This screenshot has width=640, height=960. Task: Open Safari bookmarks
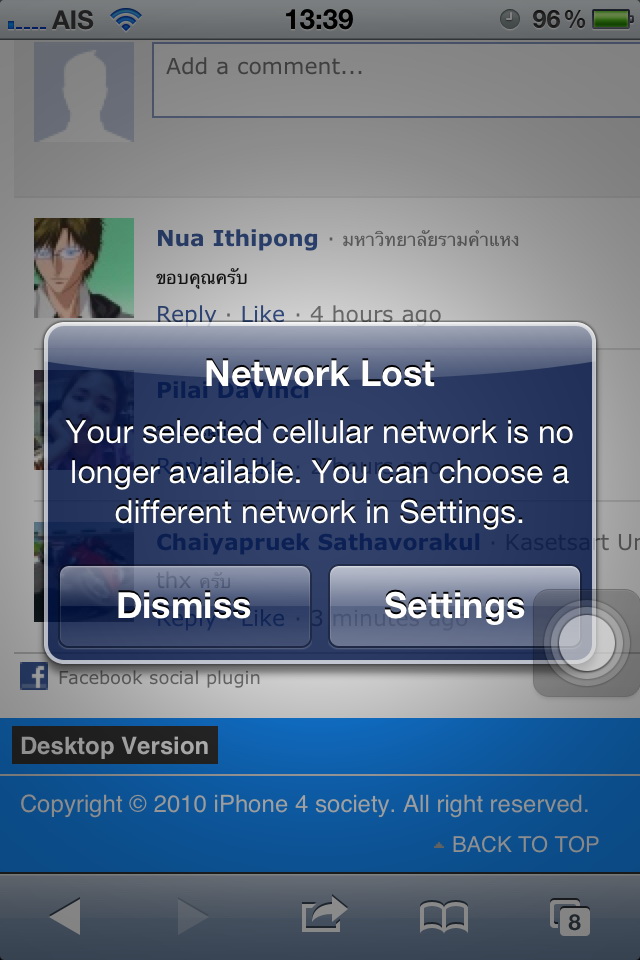point(444,916)
